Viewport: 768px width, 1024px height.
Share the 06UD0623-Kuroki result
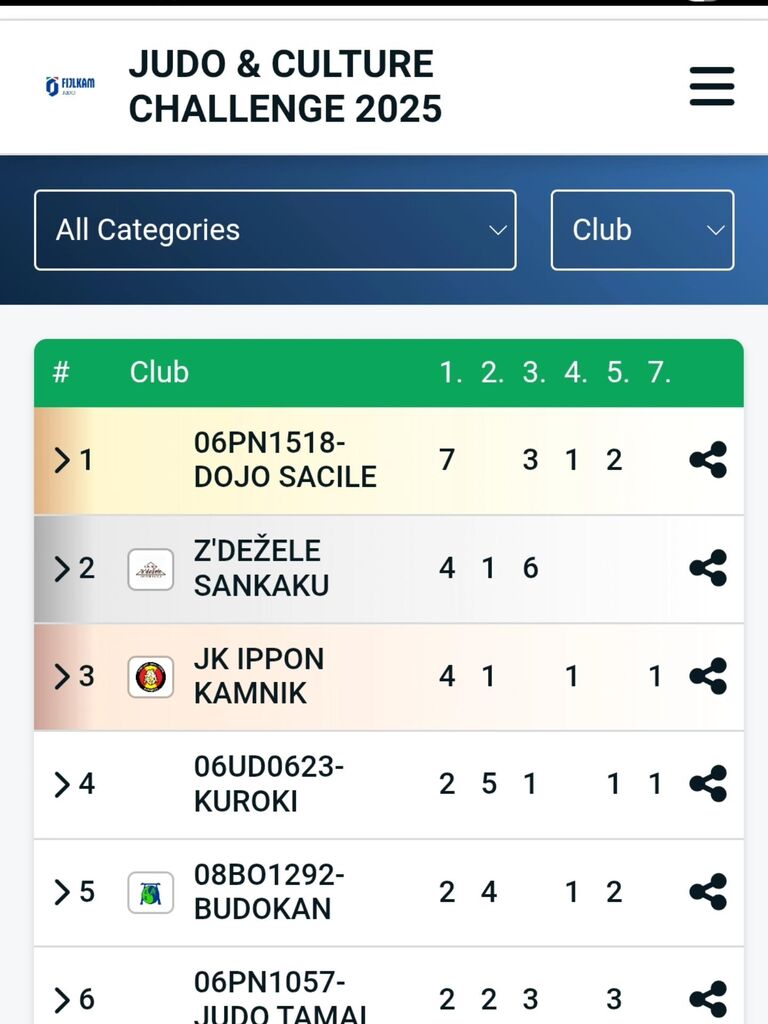pyautogui.click(x=708, y=784)
